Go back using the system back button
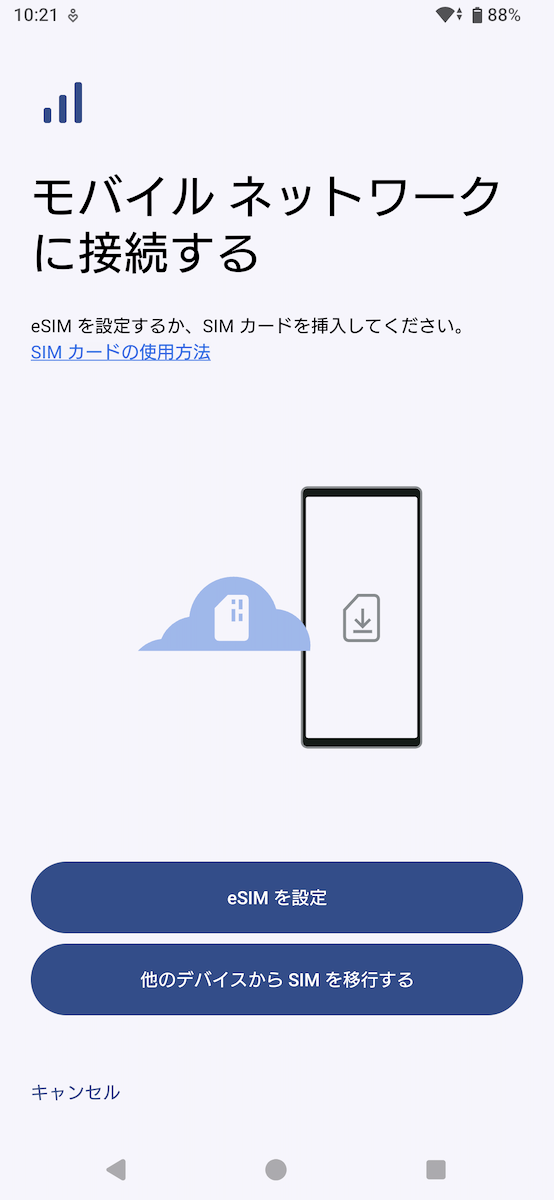The width and height of the screenshot is (554, 1200). click(x=116, y=1169)
